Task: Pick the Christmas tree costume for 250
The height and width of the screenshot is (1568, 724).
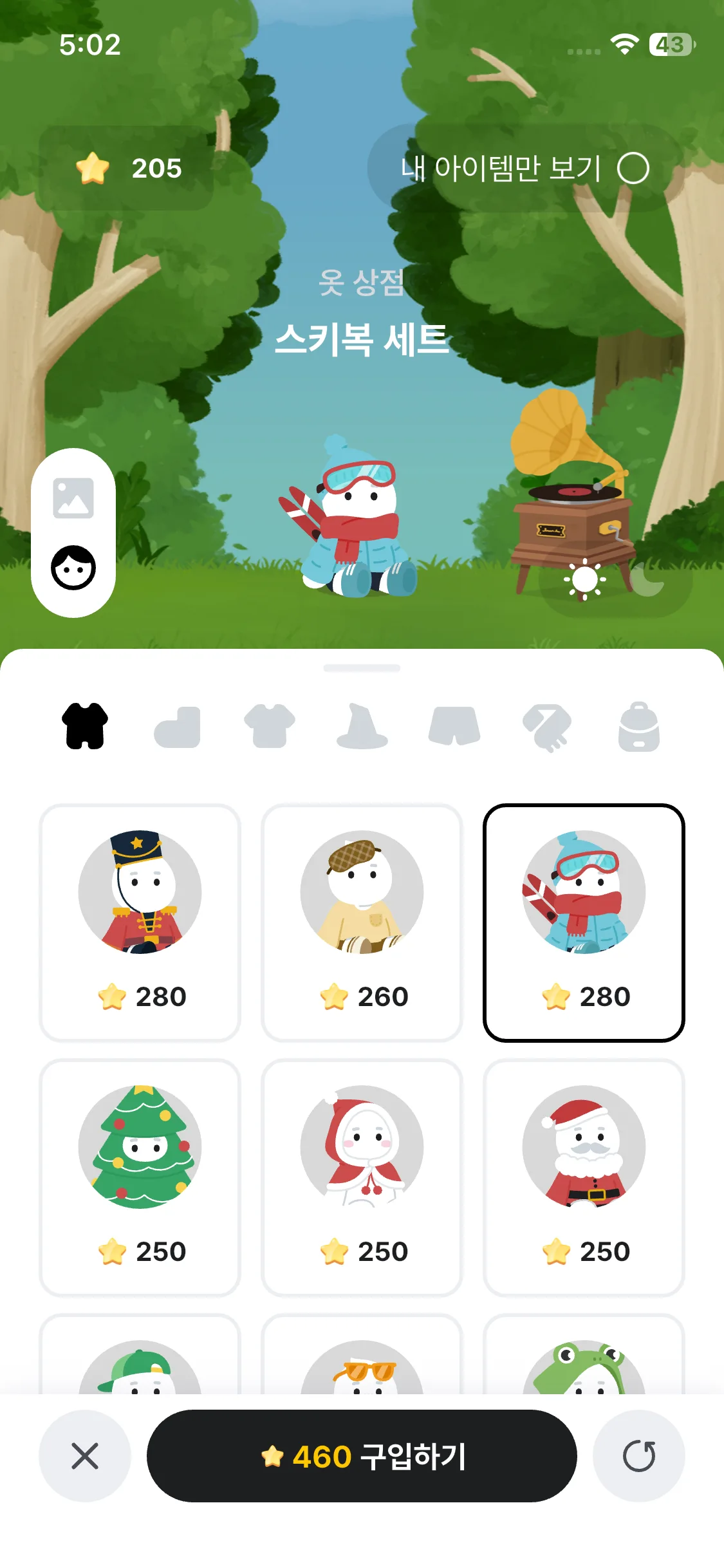Action: pos(140,1177)
